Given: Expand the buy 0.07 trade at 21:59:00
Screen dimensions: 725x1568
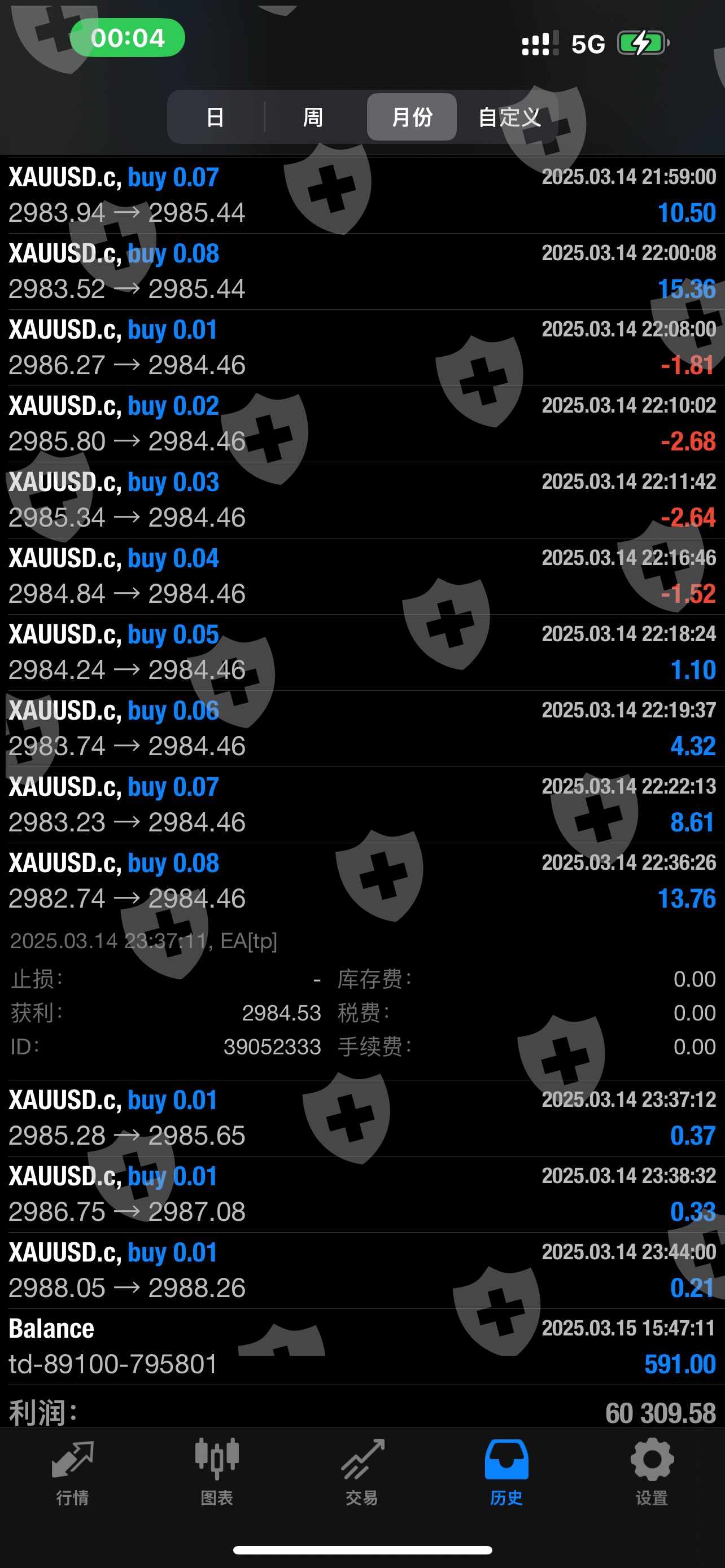Looking at the screenshot, I should 362,195.
